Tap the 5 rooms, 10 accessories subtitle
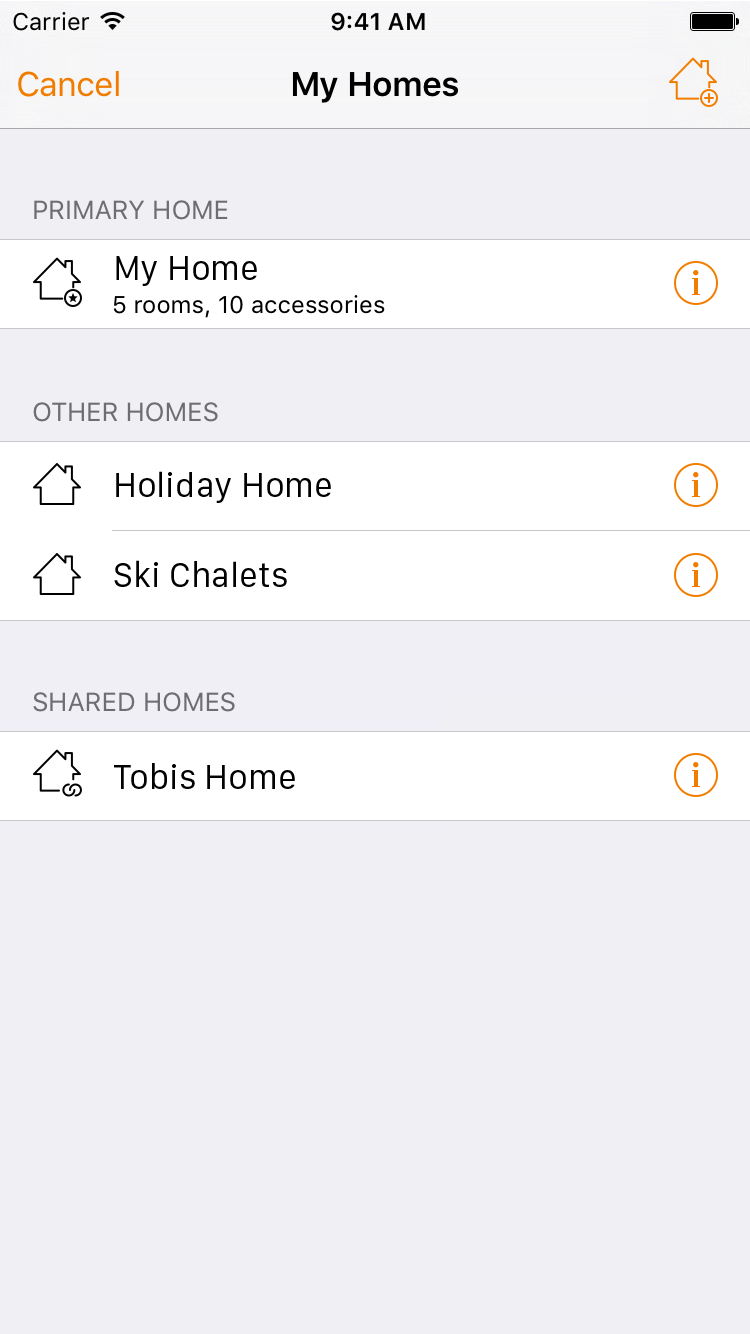Viewport: 750px width, 1334px height. coord(249,305)
